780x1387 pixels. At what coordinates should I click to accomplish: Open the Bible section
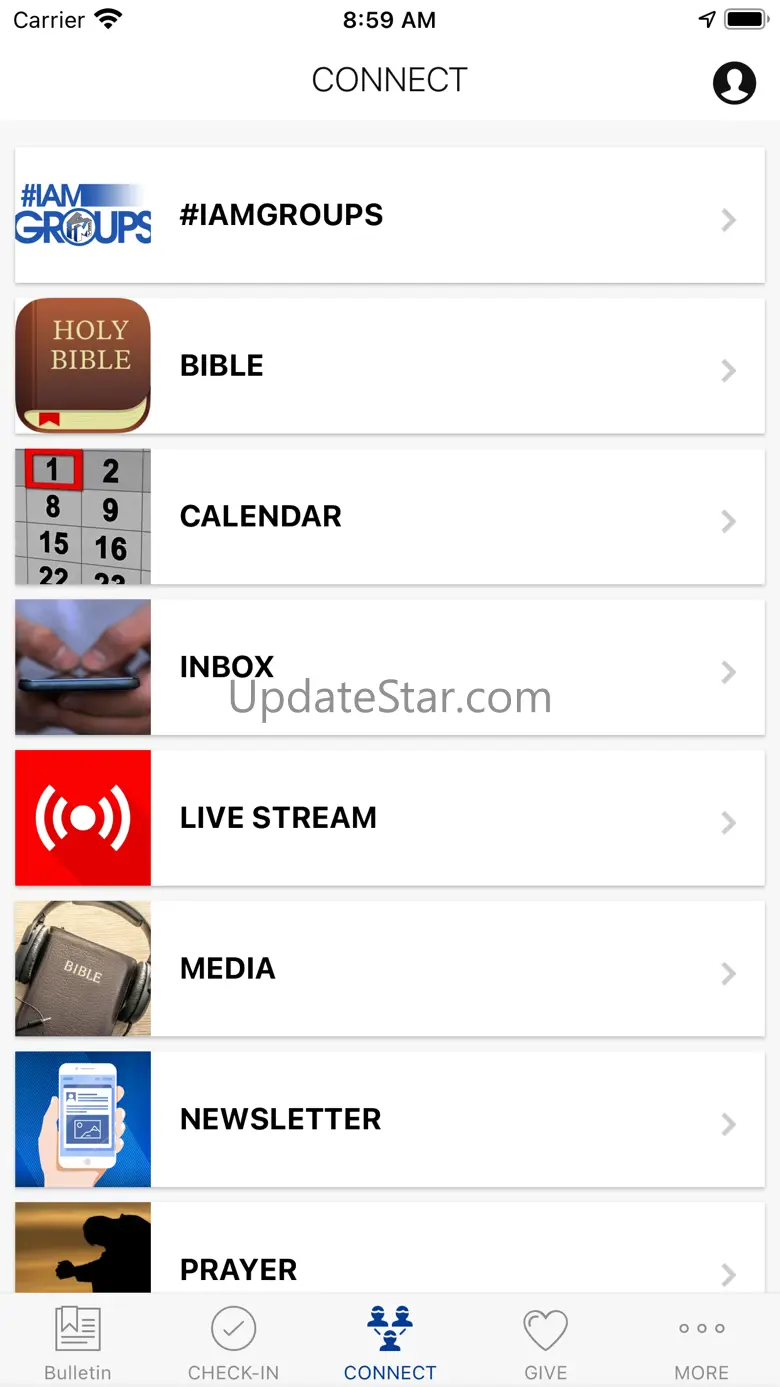click(390, 366)
